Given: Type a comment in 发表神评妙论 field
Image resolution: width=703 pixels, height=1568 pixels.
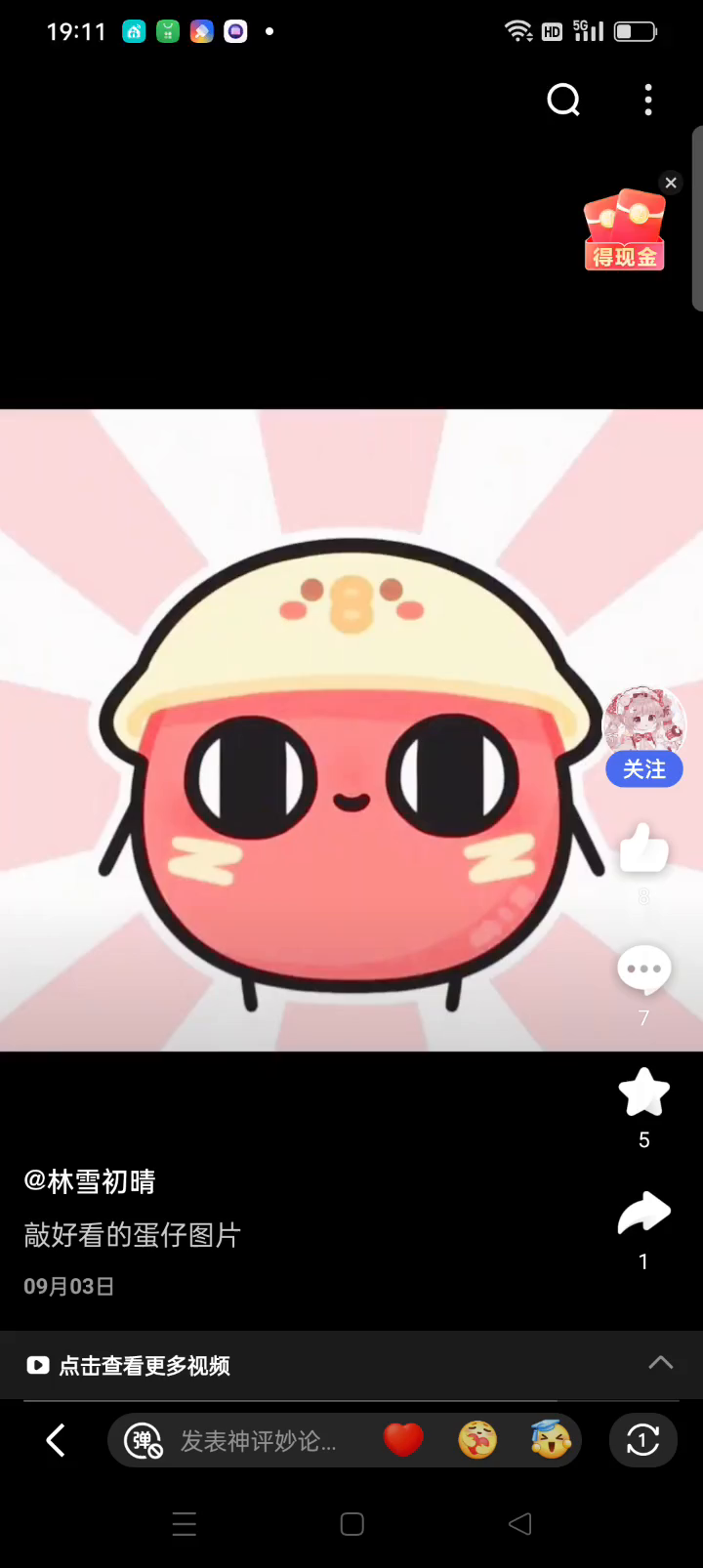Looking at the screenshot, I should point(259,1441).
